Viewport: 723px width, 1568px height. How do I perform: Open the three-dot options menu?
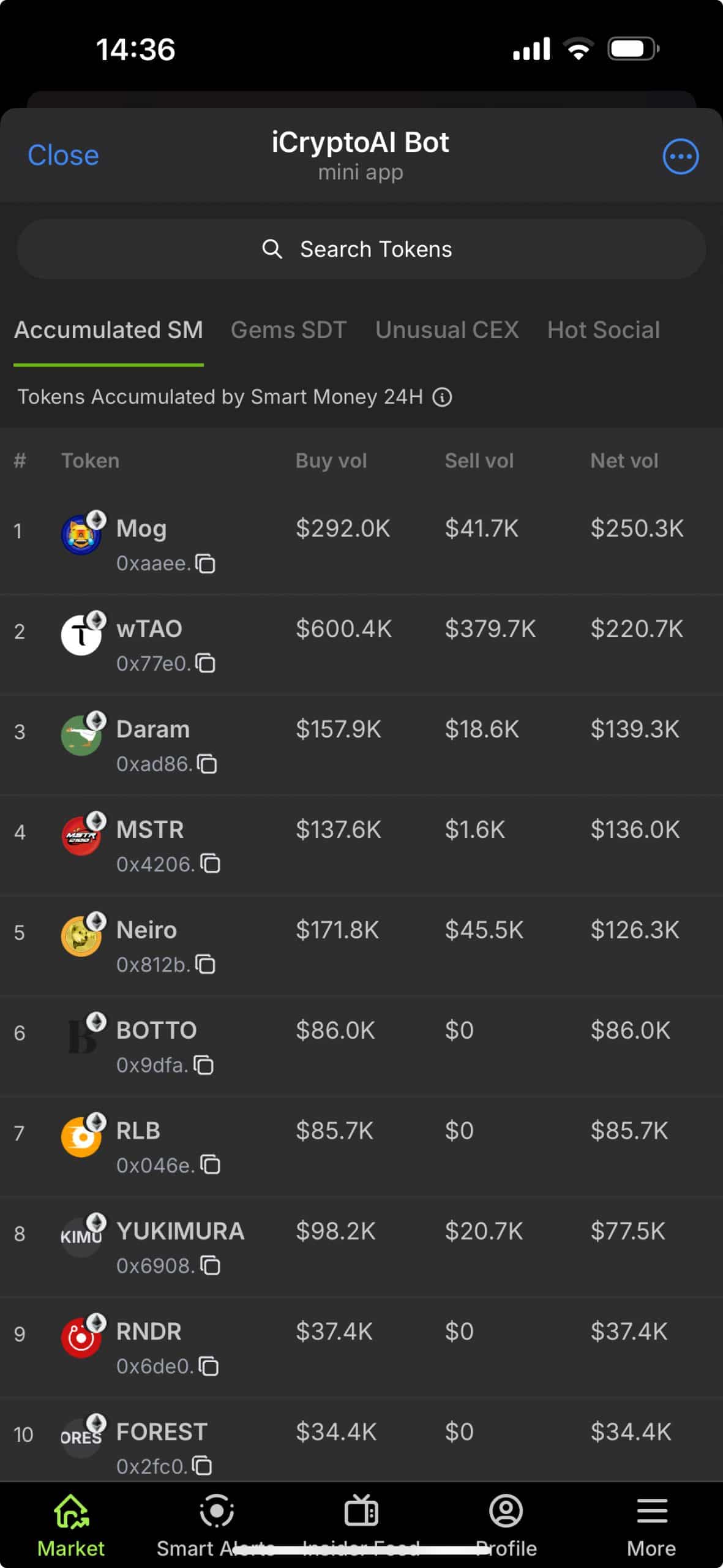coord(680,157)
